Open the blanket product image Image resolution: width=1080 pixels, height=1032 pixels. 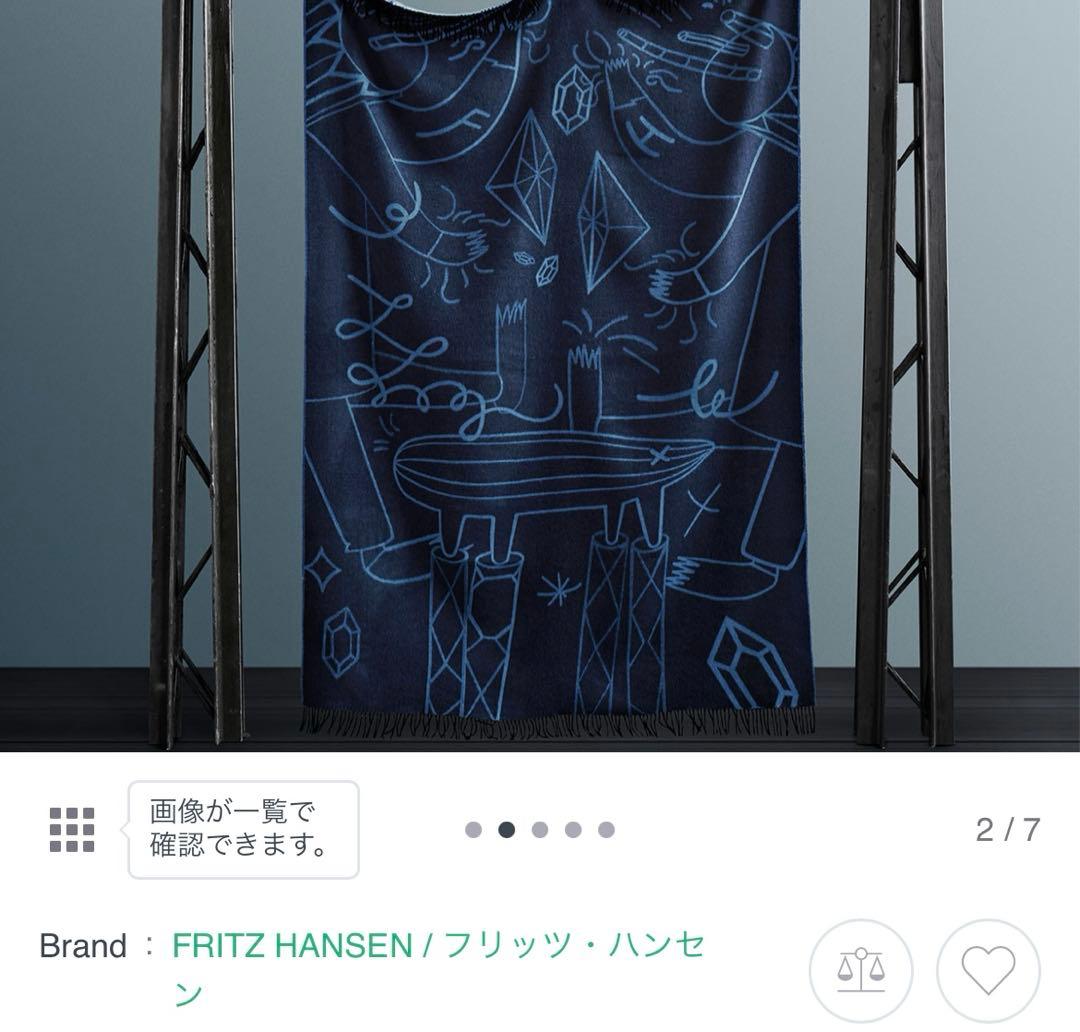(552, 370)
